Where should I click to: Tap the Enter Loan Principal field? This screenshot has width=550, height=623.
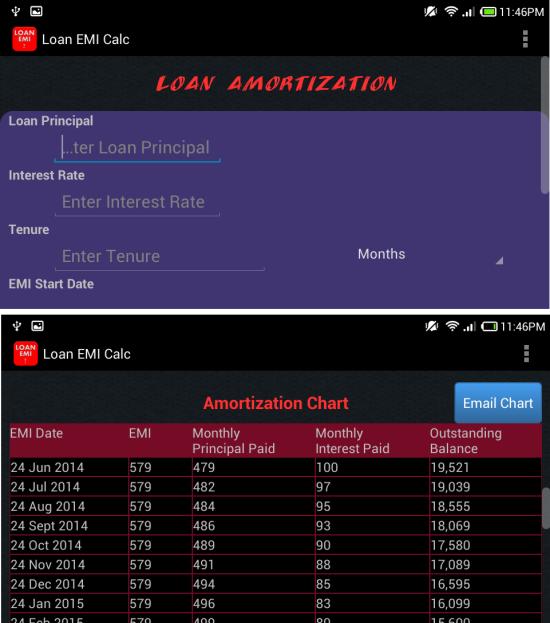(138, 148)
